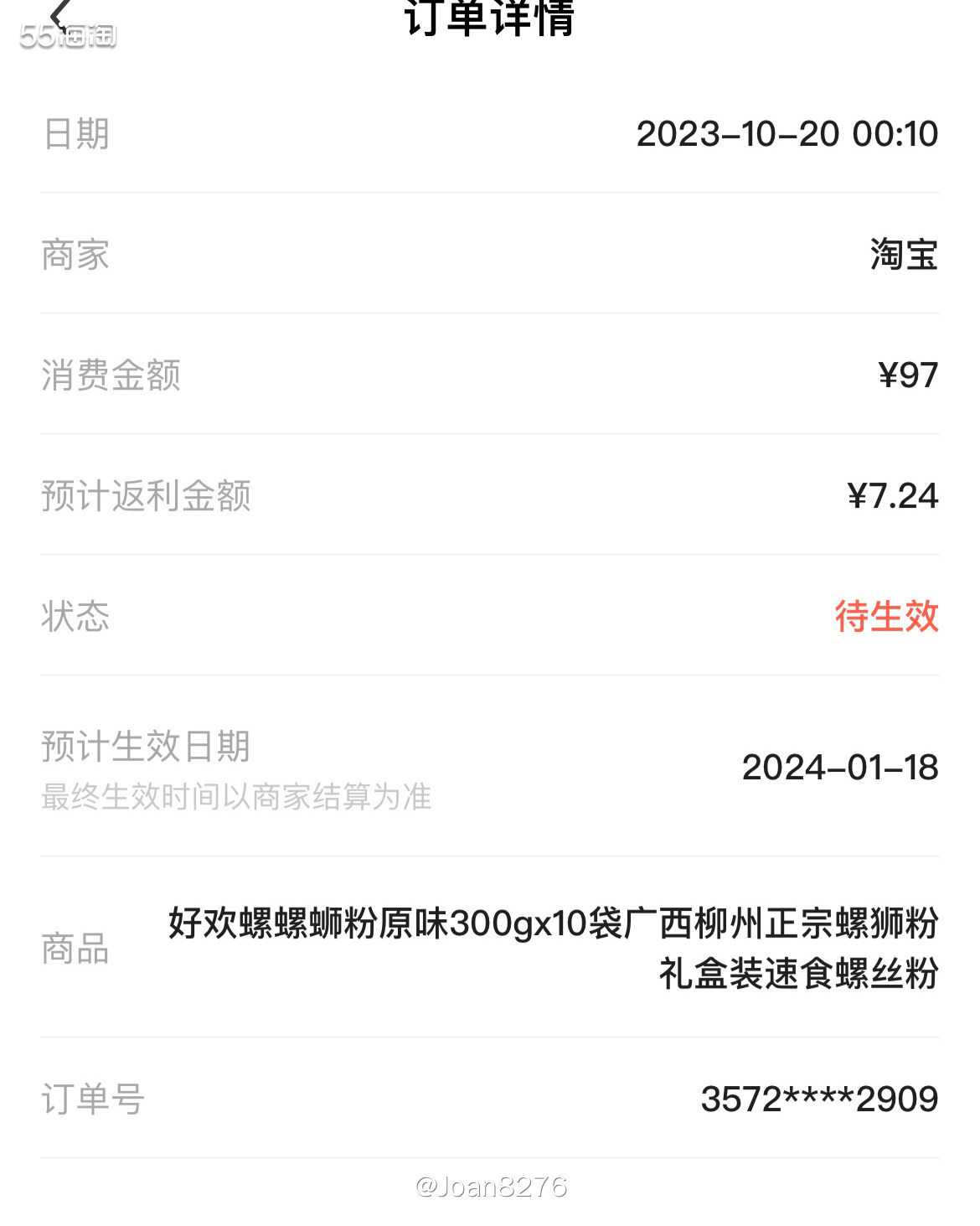The width and height of the screenshot is (980, 1226).
Task: Select the 状态 row label
Action: [73, 616]
